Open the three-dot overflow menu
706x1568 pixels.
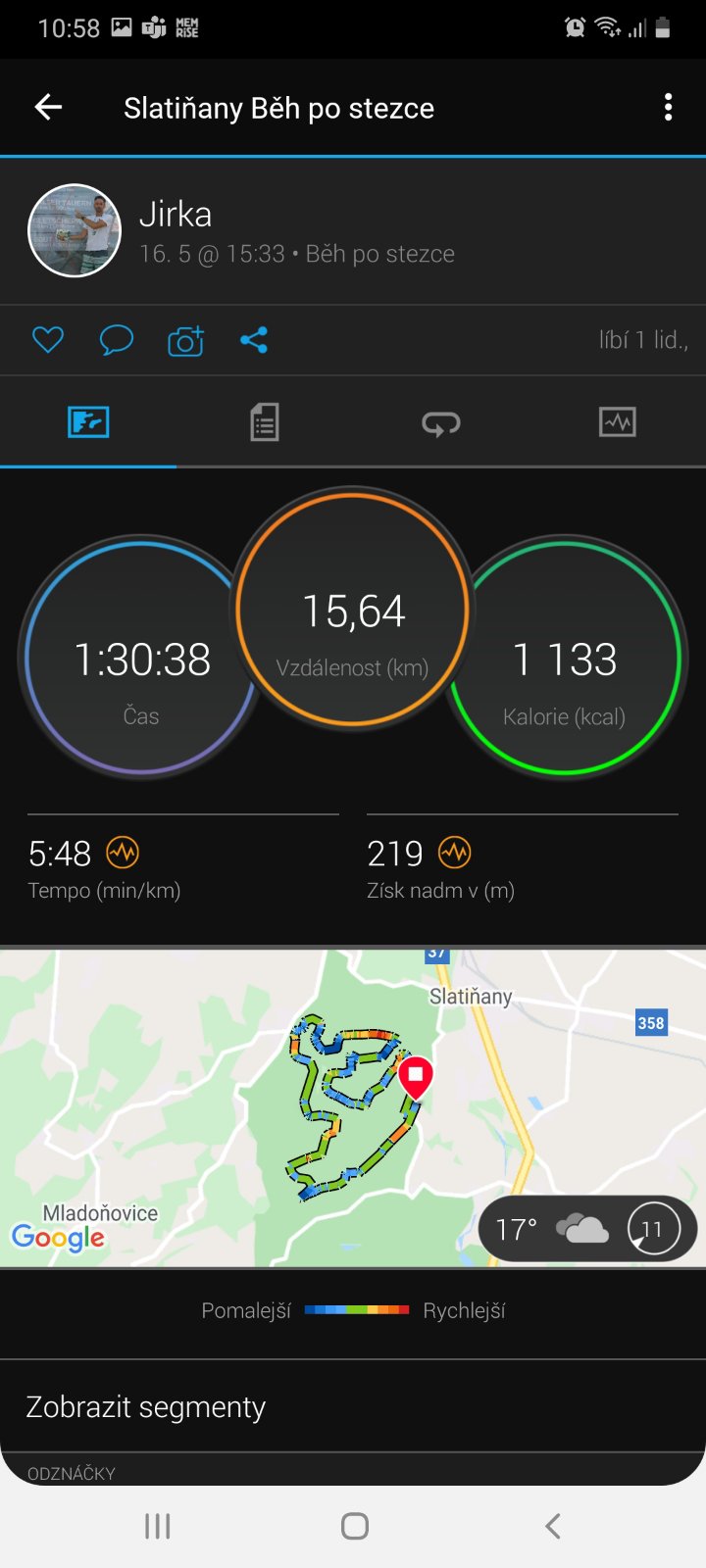(669, 108)
